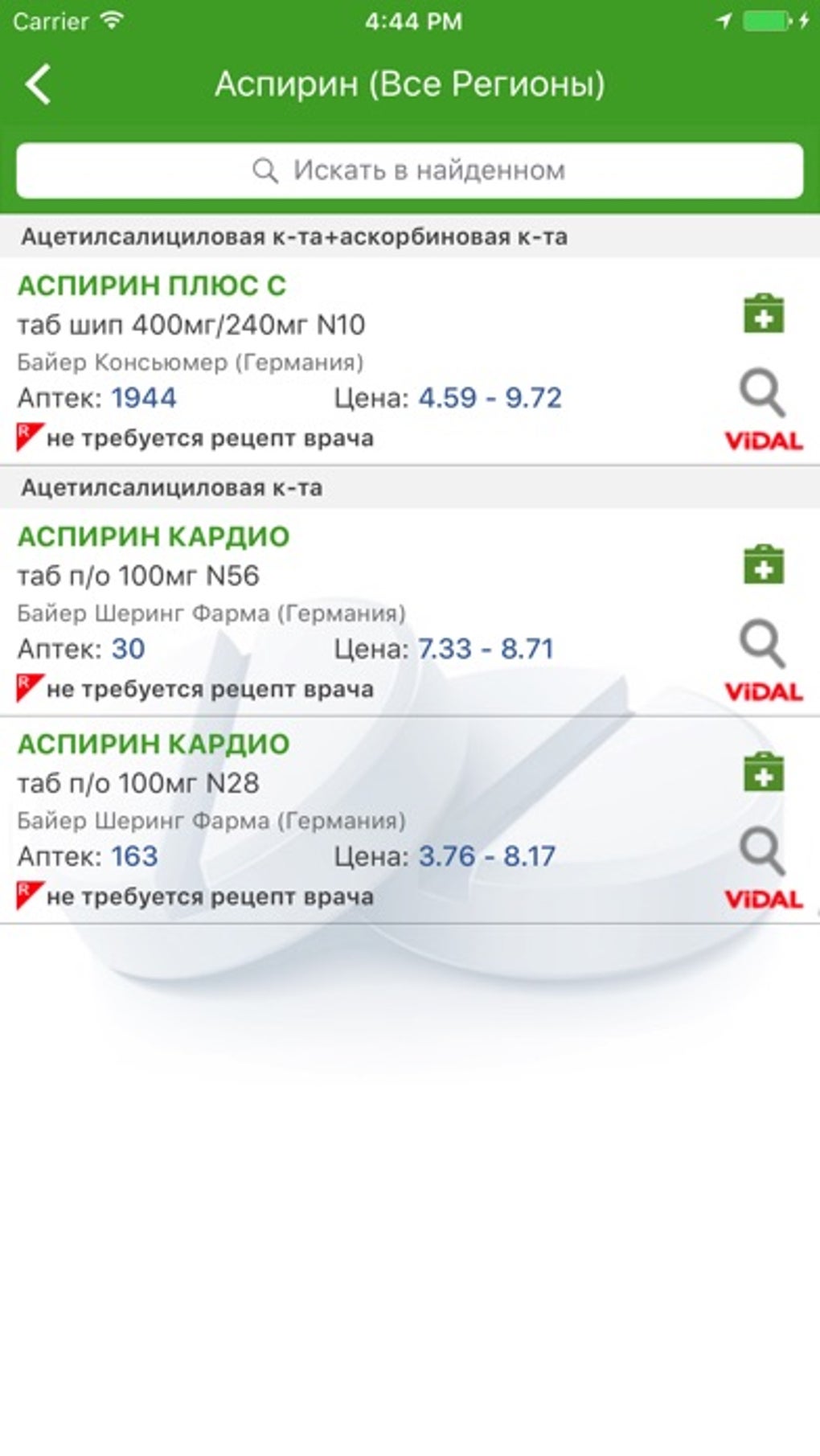Tap the Искать в найденном search field

click(x=409, y=170)
